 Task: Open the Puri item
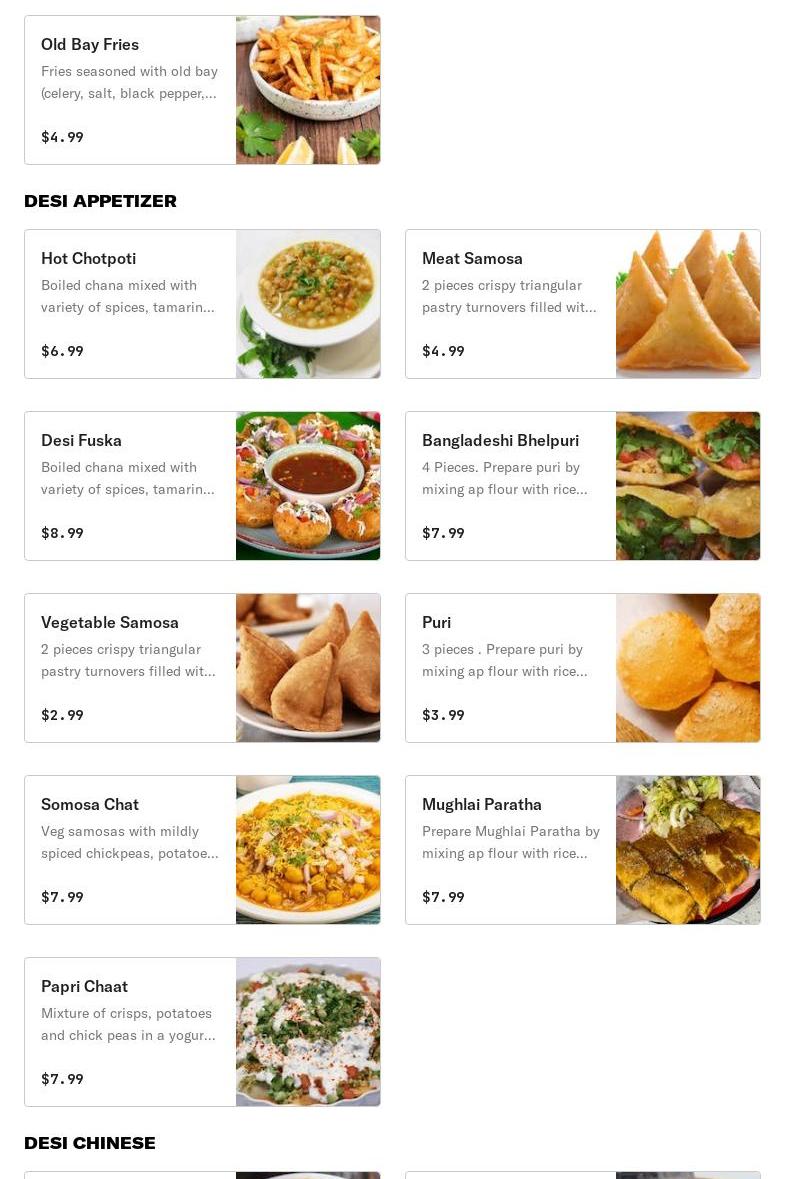582,668
